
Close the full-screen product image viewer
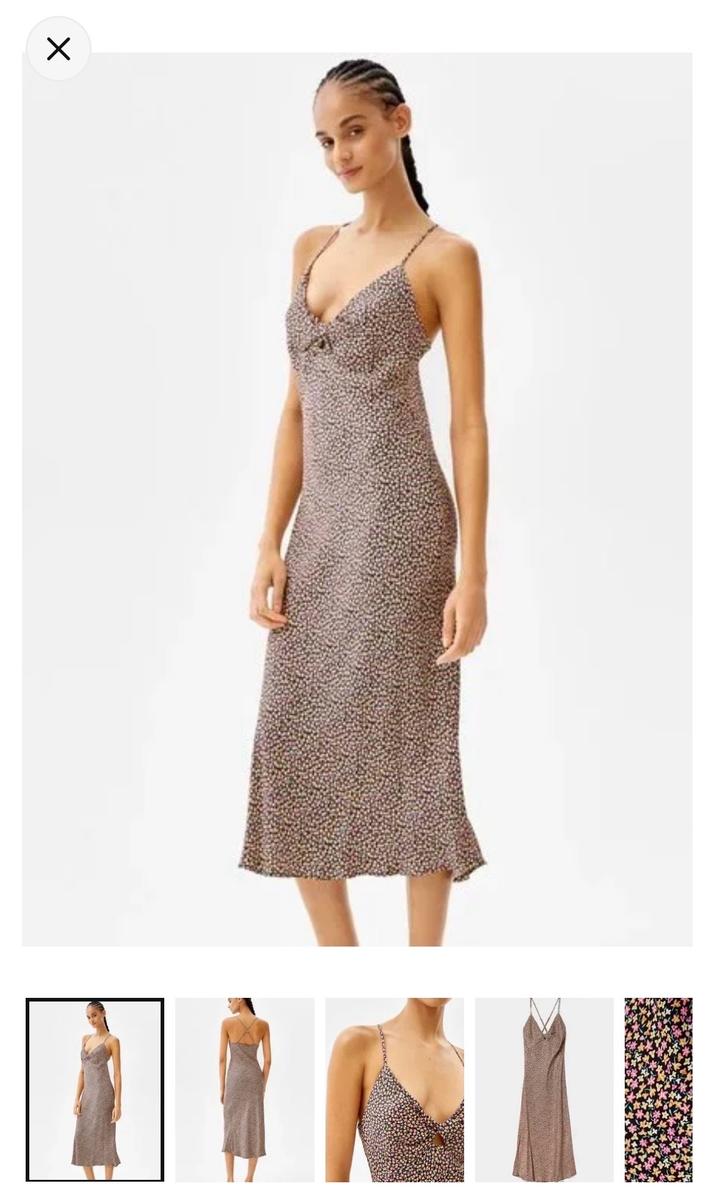58,49
